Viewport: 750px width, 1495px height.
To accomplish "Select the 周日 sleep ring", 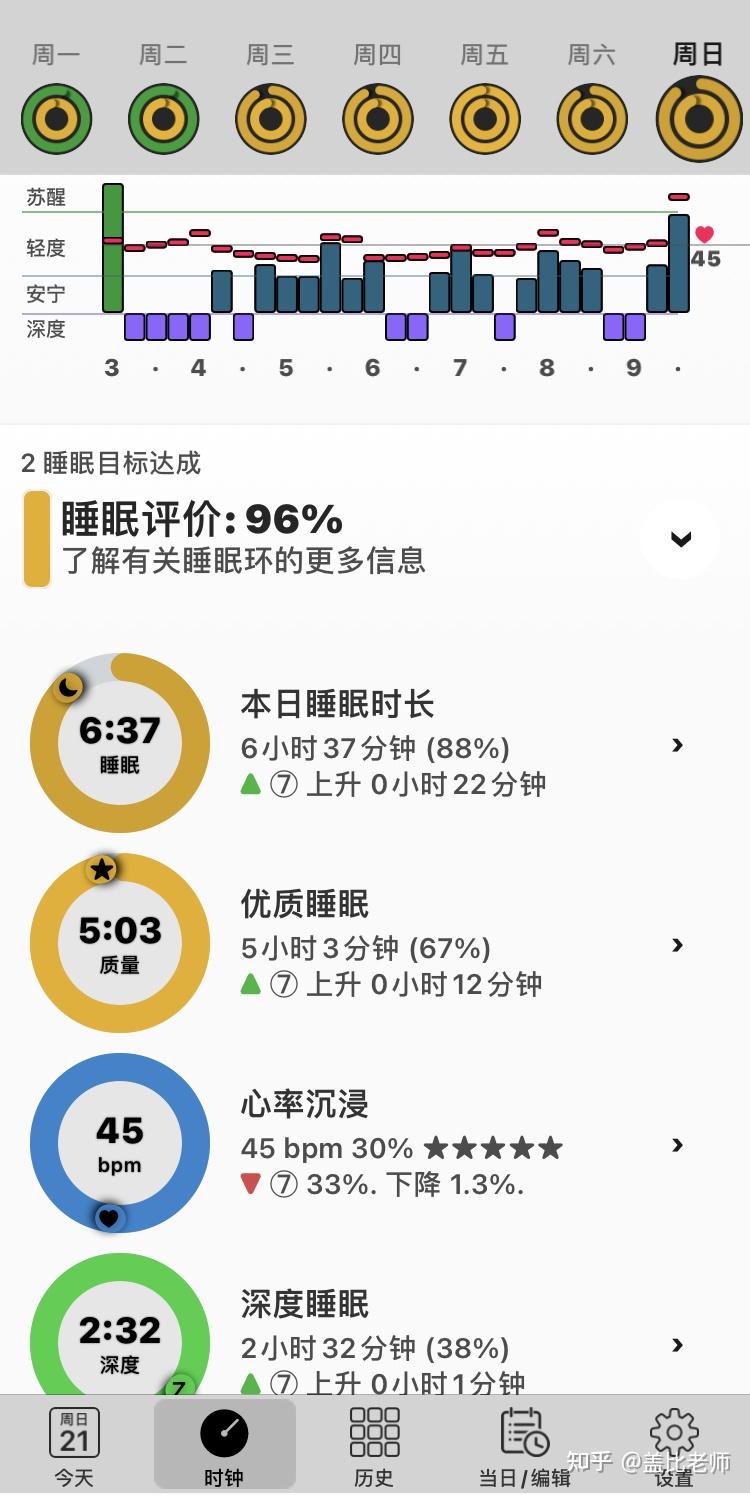I will point(699,119).
